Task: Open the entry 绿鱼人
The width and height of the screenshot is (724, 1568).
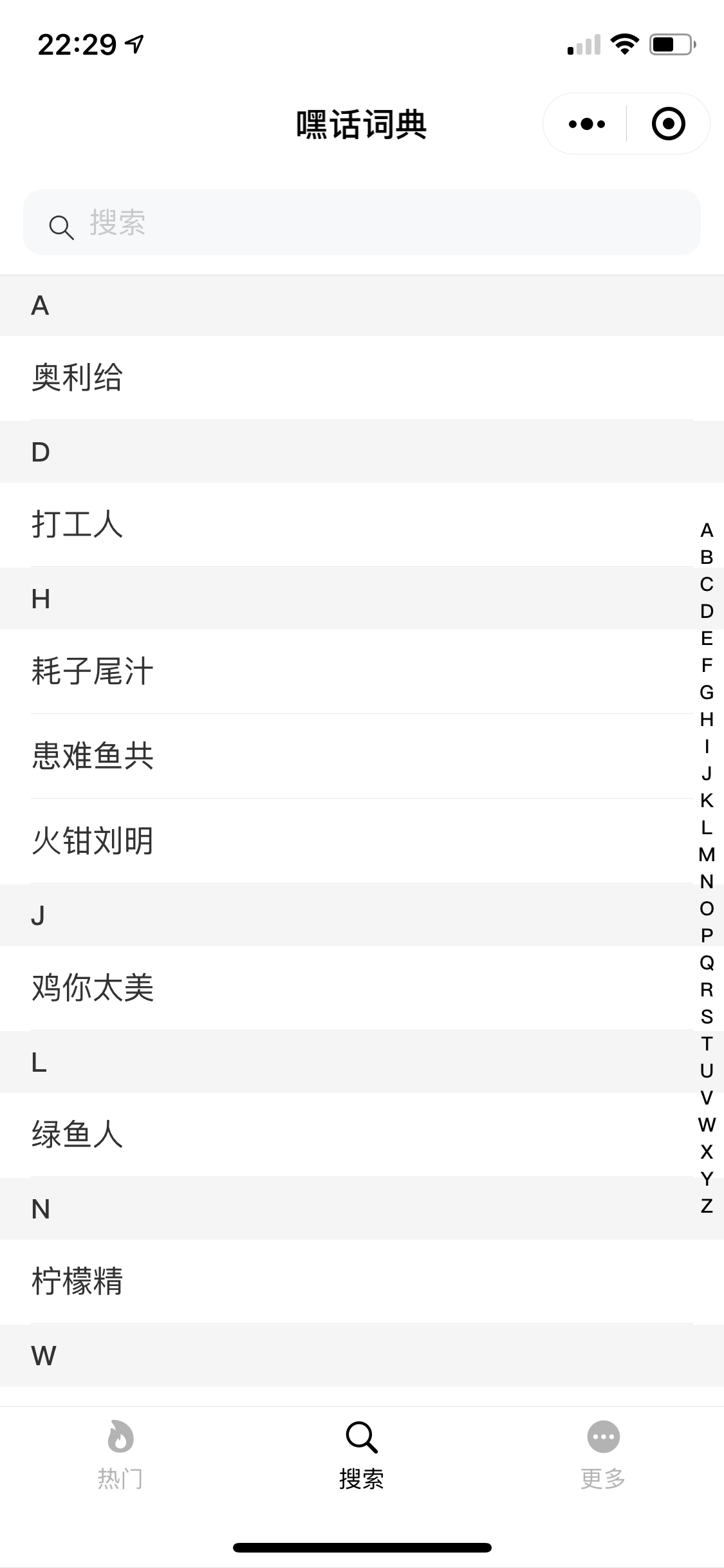Action: point(362,1135)
